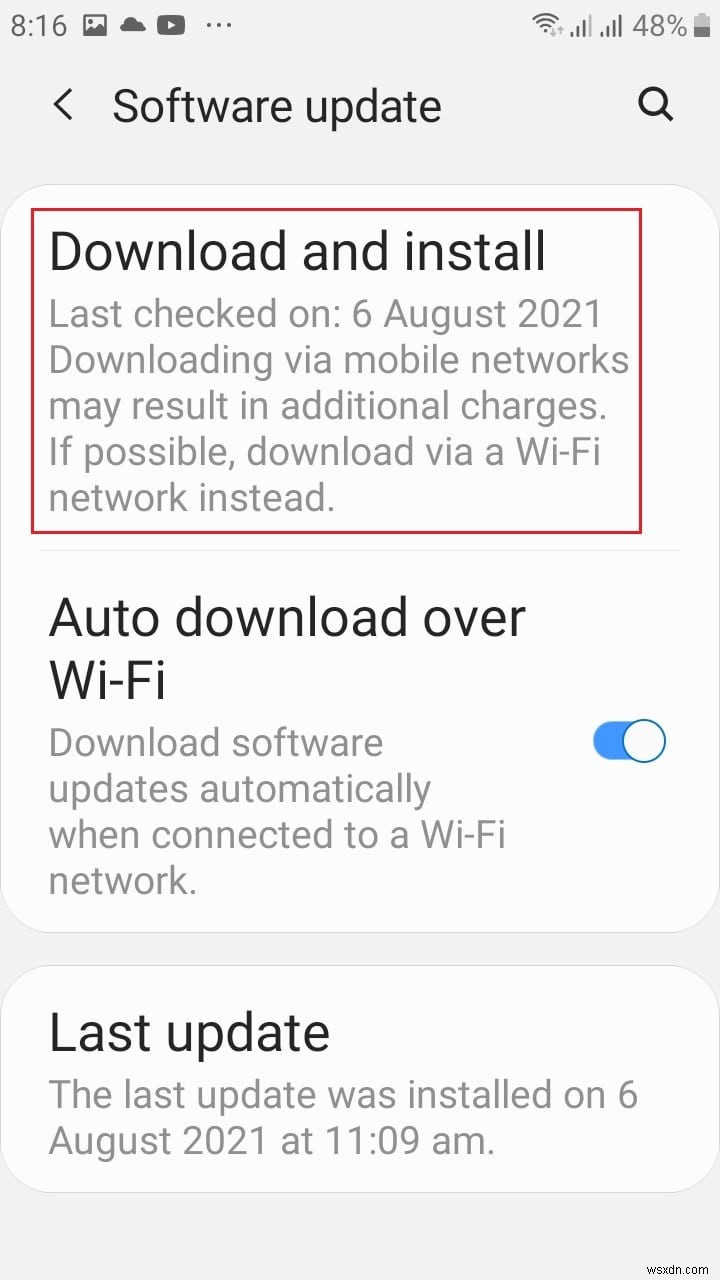This screenshot has height=1280, width=720.
Task: Tap the Auto download over Wi-Fi label
Action: click(287, 645)
